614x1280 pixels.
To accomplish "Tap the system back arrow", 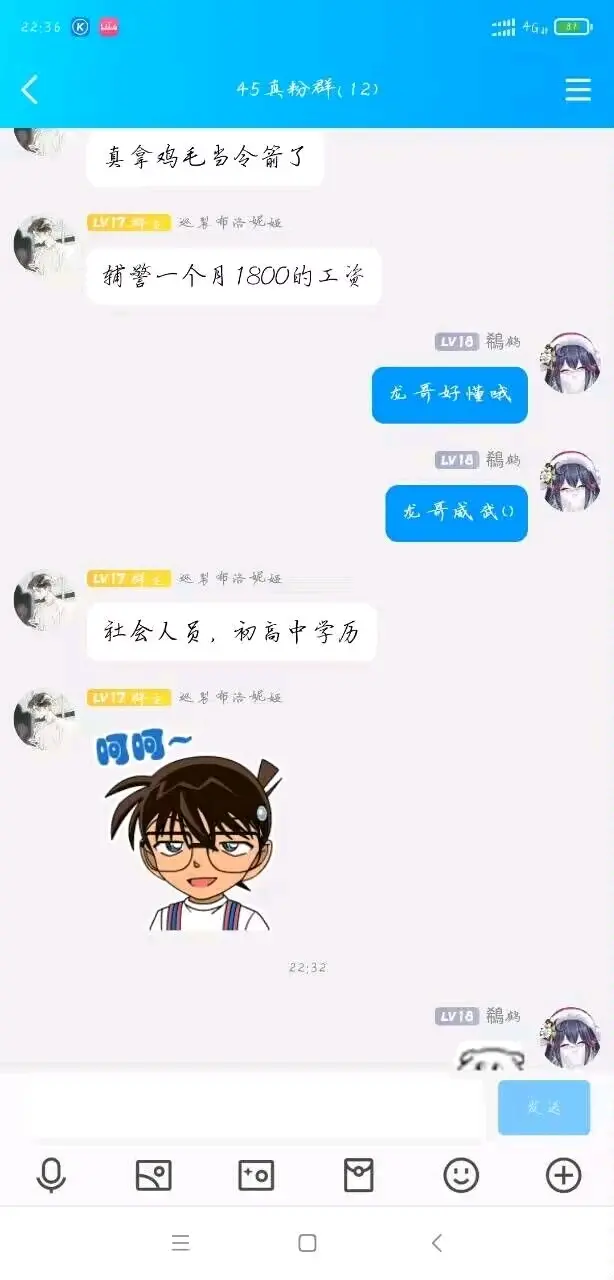I will click(x=436, y=1243).
